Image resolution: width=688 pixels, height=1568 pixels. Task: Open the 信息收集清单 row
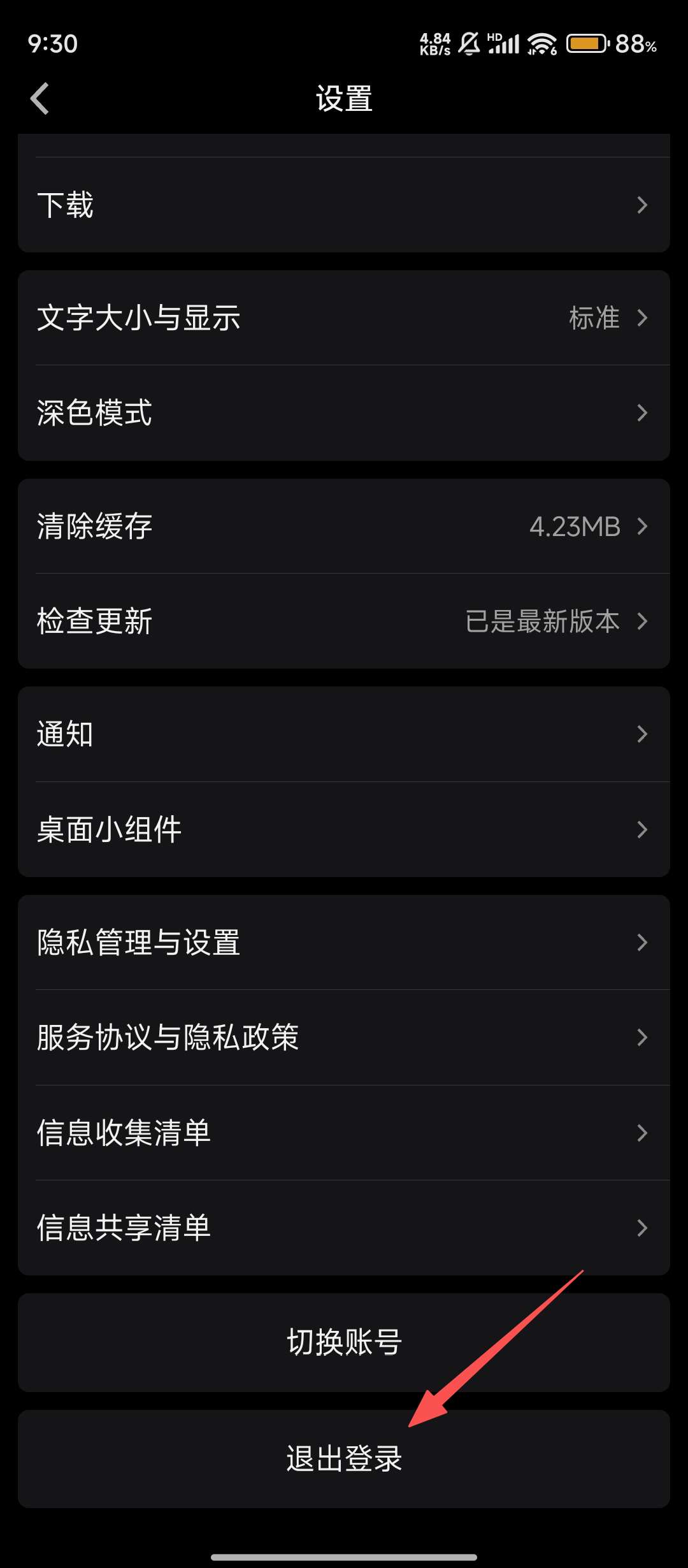click(344, 1133)
